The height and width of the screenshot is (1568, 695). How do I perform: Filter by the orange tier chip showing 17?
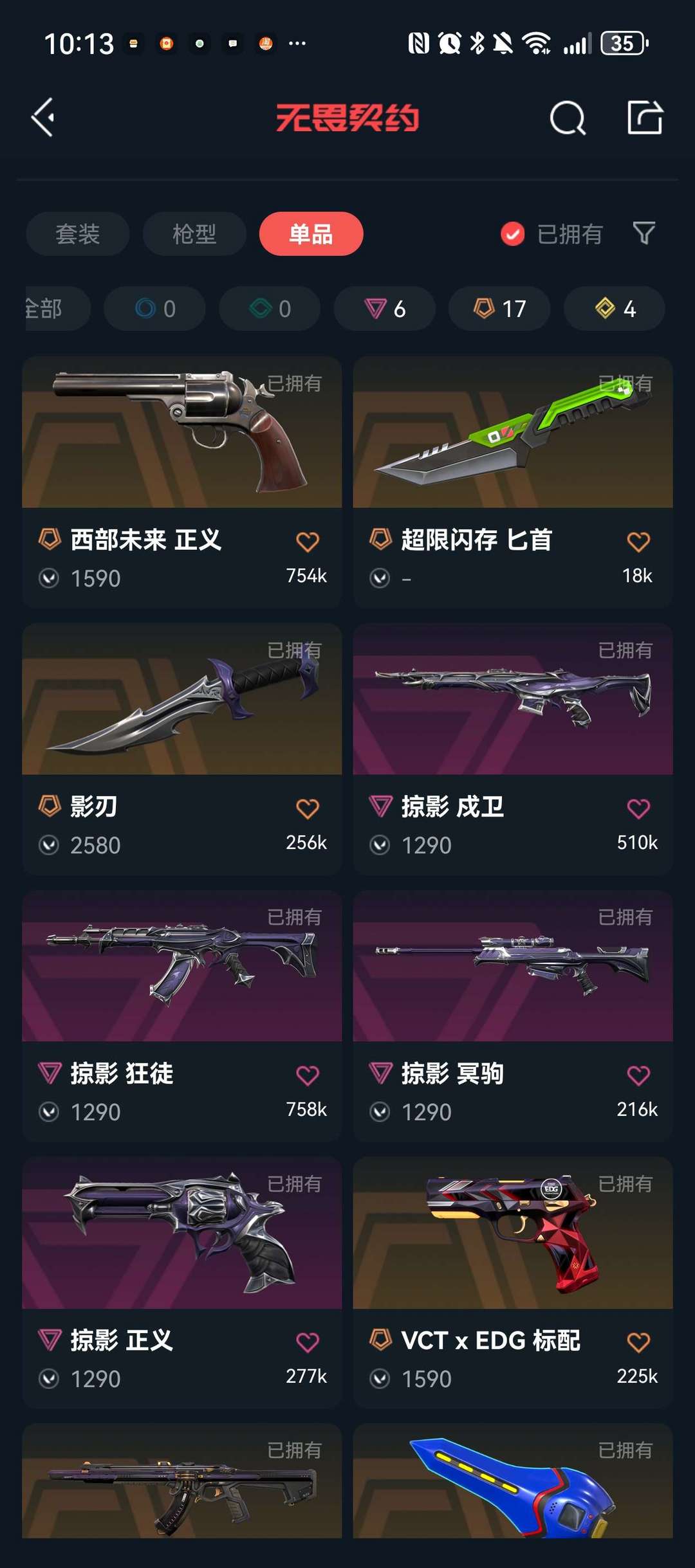point(499,309)
